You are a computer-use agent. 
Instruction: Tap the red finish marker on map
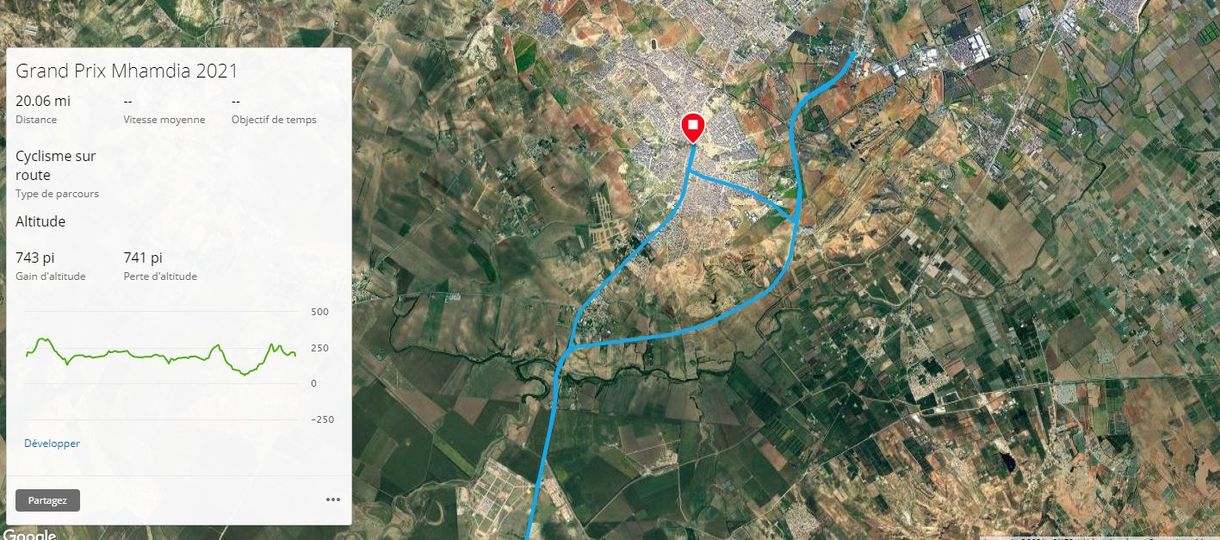click(692, 127)
